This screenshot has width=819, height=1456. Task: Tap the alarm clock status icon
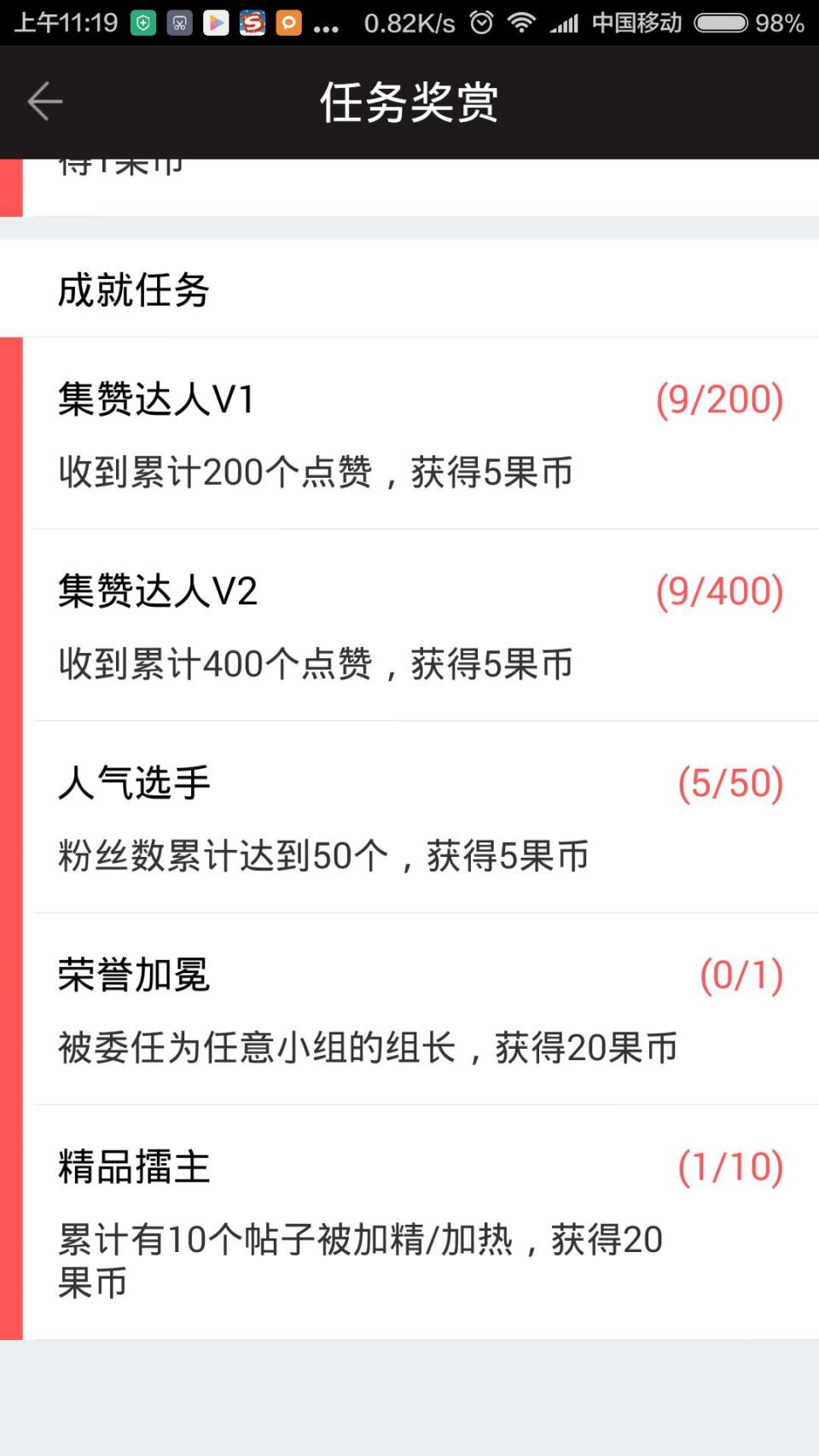[x=479, y=22]
